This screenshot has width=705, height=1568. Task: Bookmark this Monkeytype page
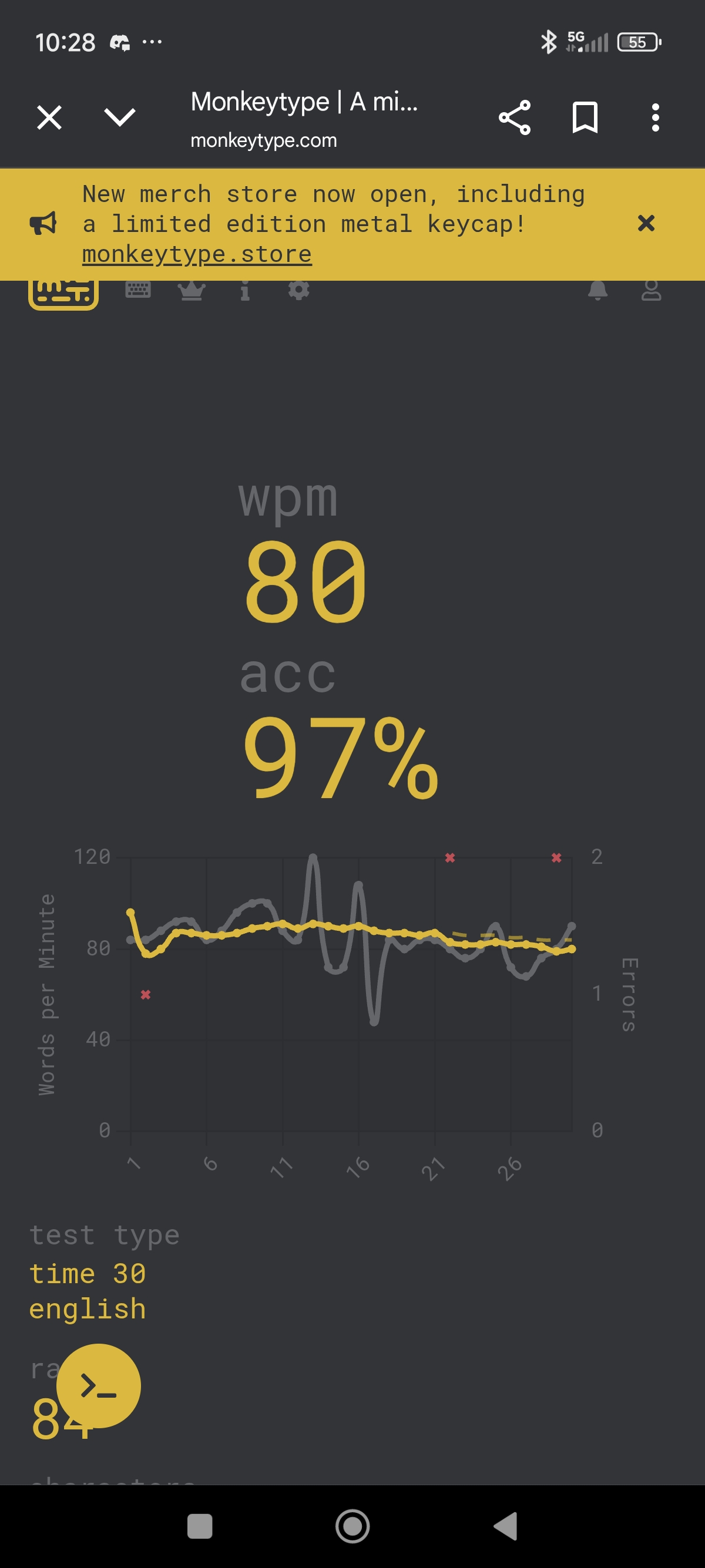coord(585,117)
